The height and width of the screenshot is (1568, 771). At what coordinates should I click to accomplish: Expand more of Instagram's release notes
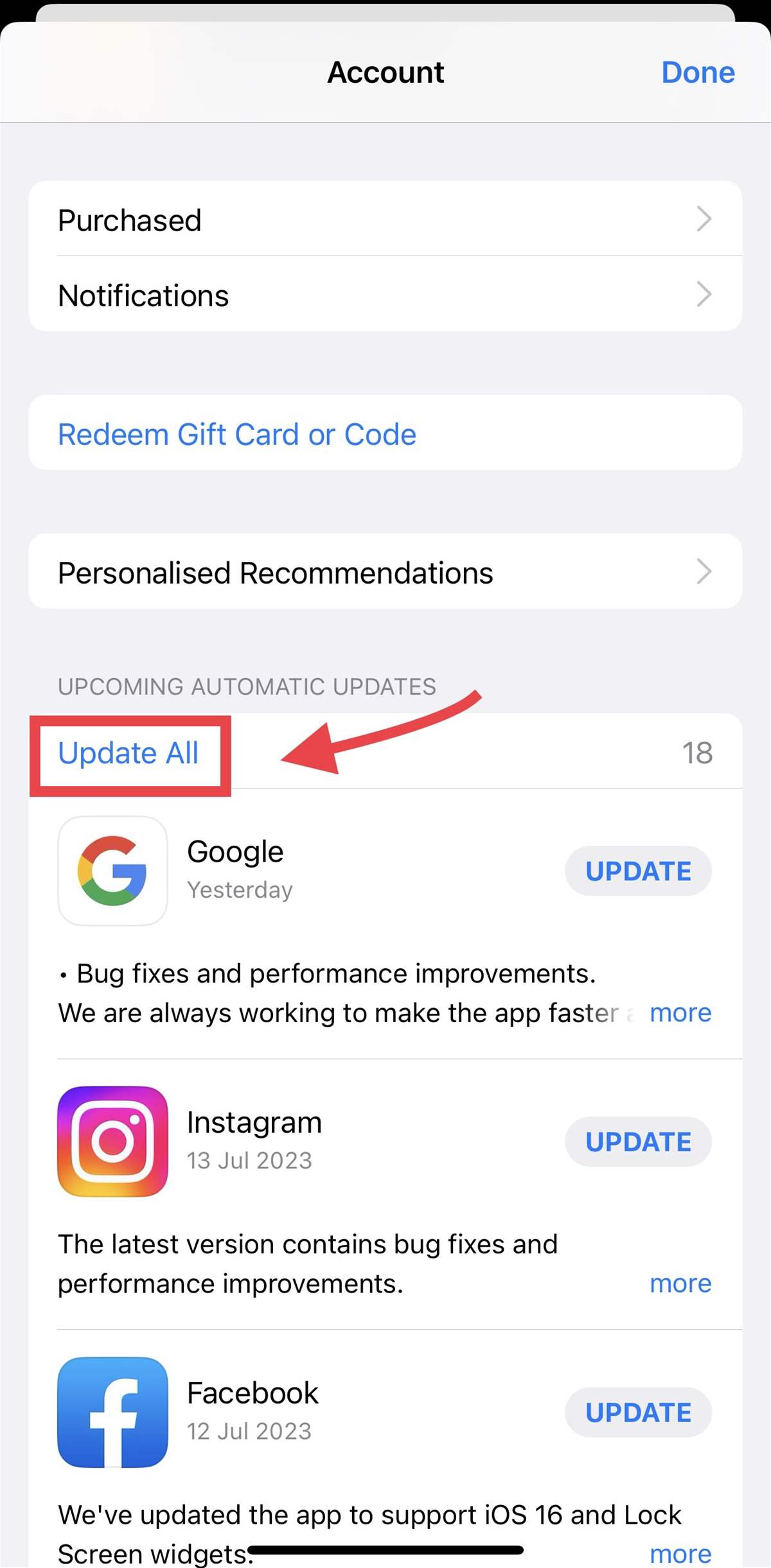pyautogui.click(x=680, y=1284)
